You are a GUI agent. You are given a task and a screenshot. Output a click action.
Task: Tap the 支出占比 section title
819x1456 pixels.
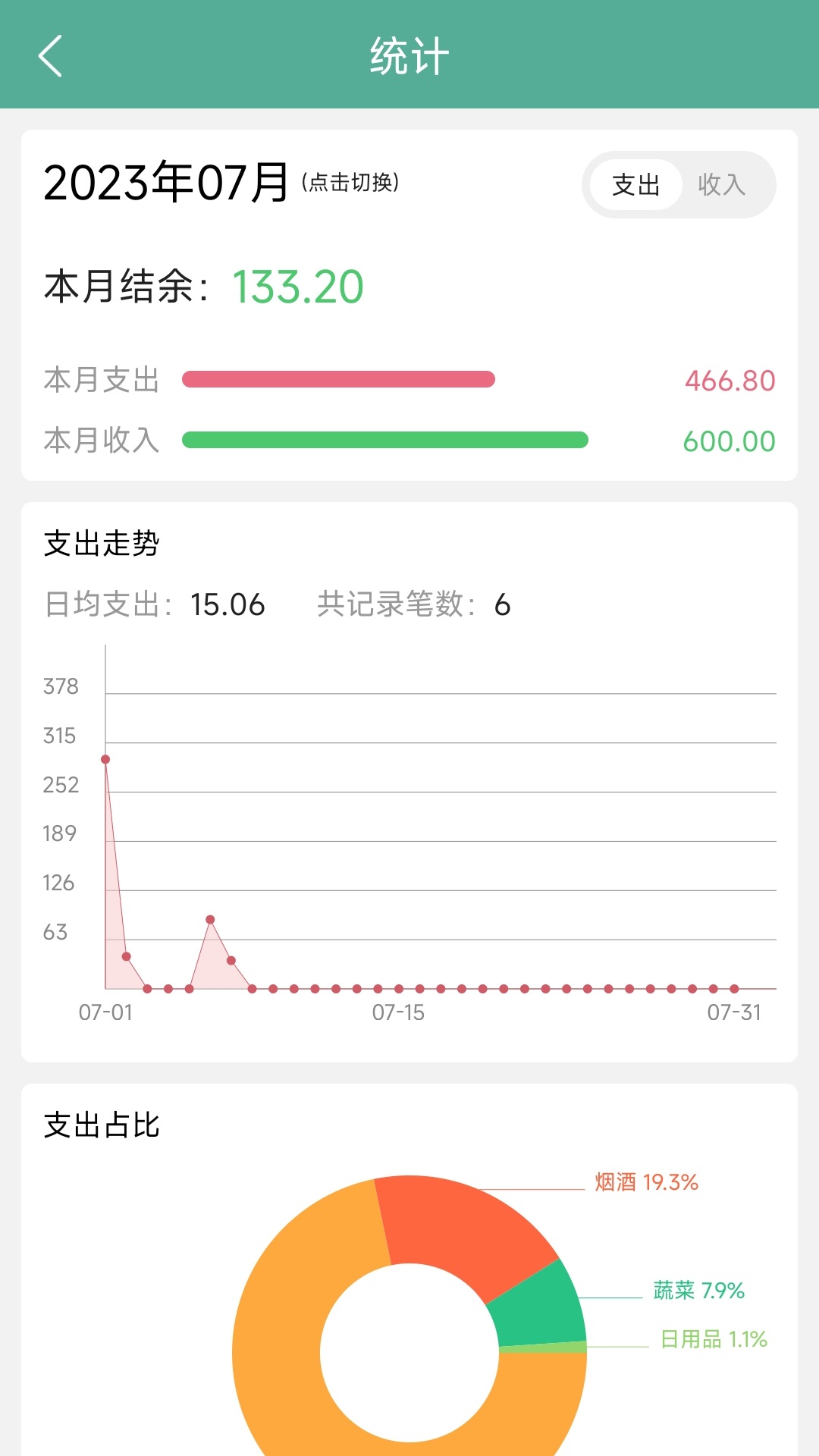pos(101,1125)
